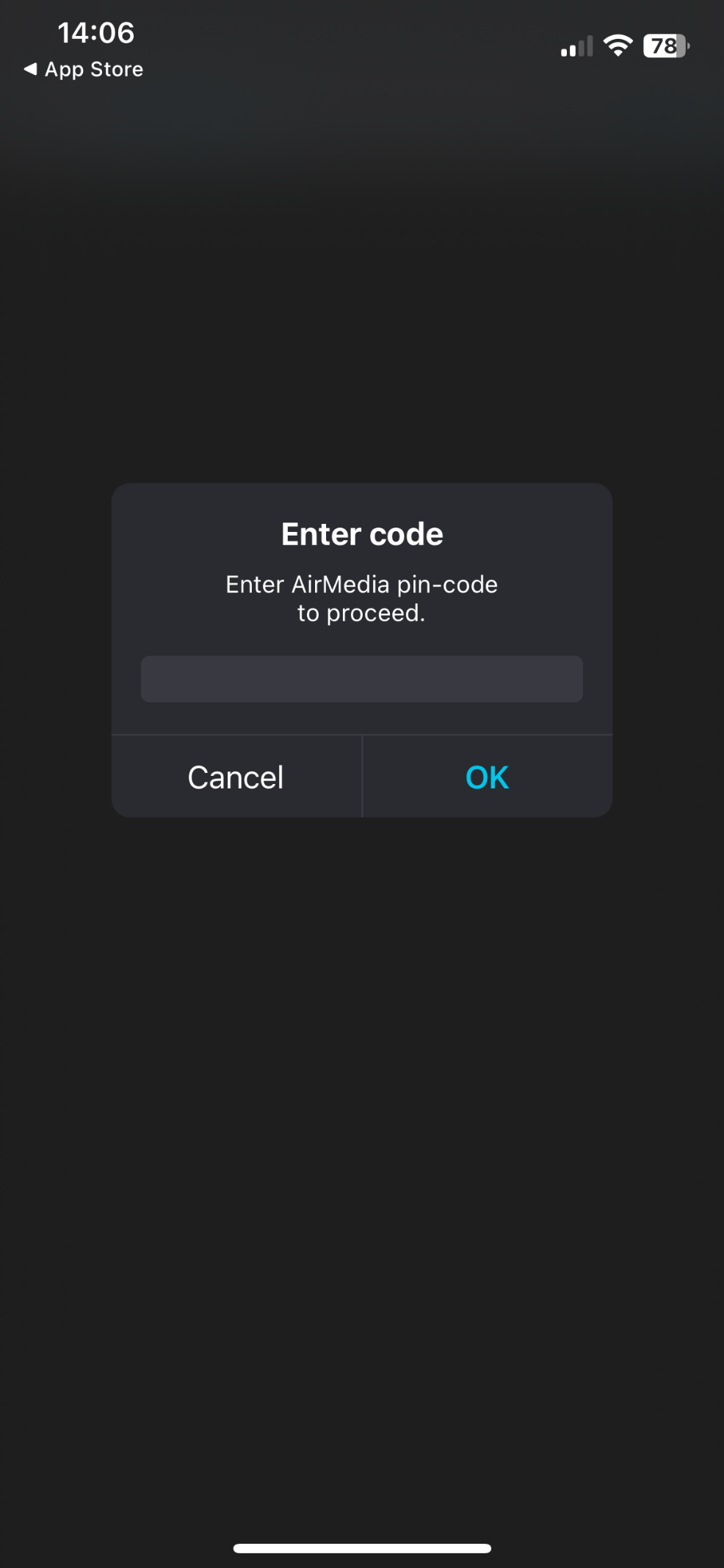
Task: Tap the dark area outside the dialog
Action: pyautogui.click(x=361, y=1102)
